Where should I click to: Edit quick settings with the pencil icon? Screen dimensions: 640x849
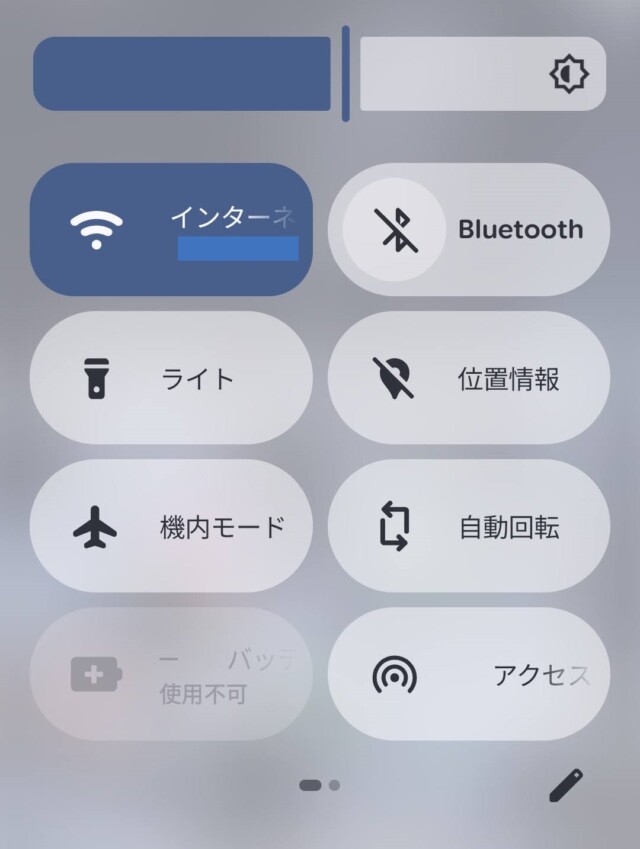click(566, 785)
